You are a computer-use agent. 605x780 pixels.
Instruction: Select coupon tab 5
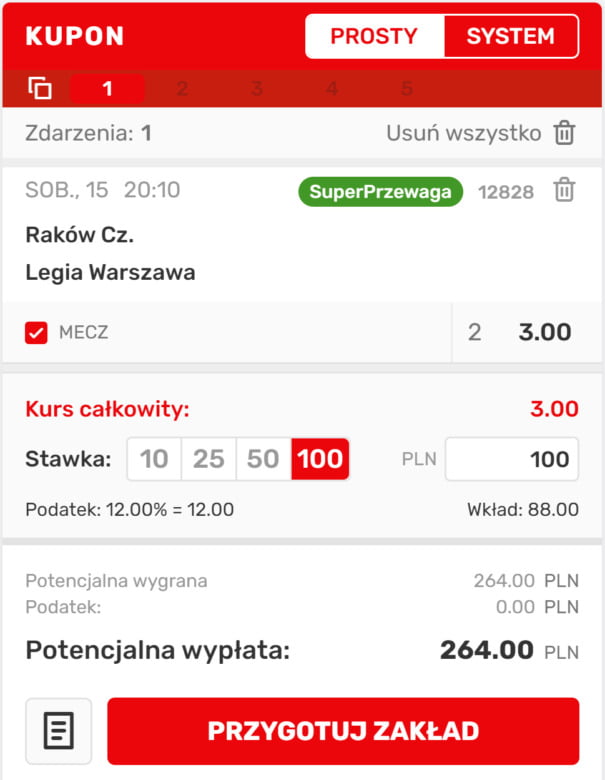click(407, 89)
